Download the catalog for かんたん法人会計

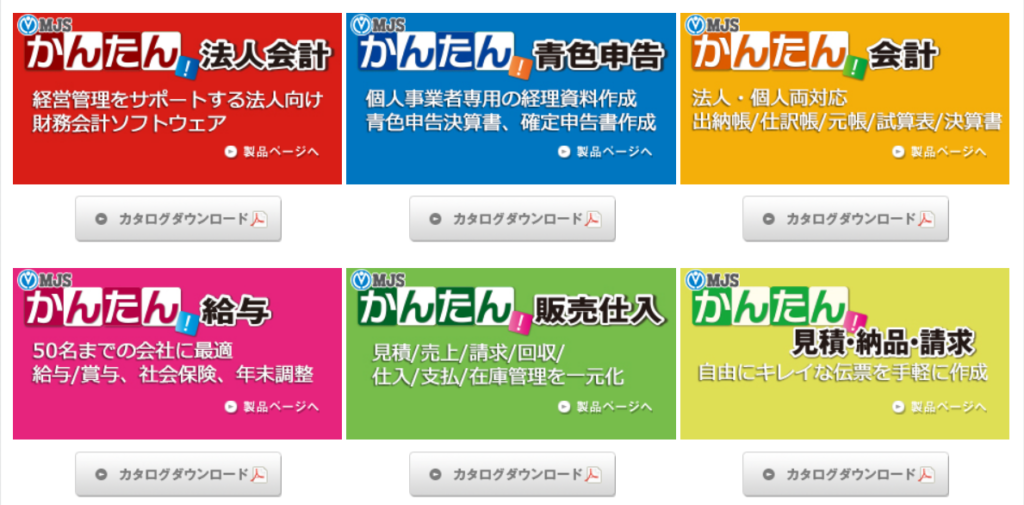179,219
